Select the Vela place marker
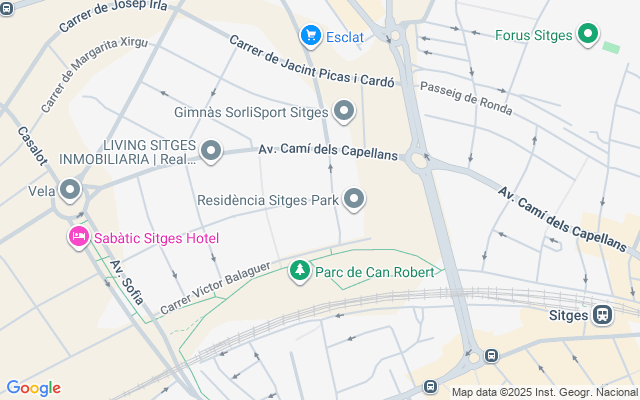The height and width of the screenshot is (400, 640). 70,189
